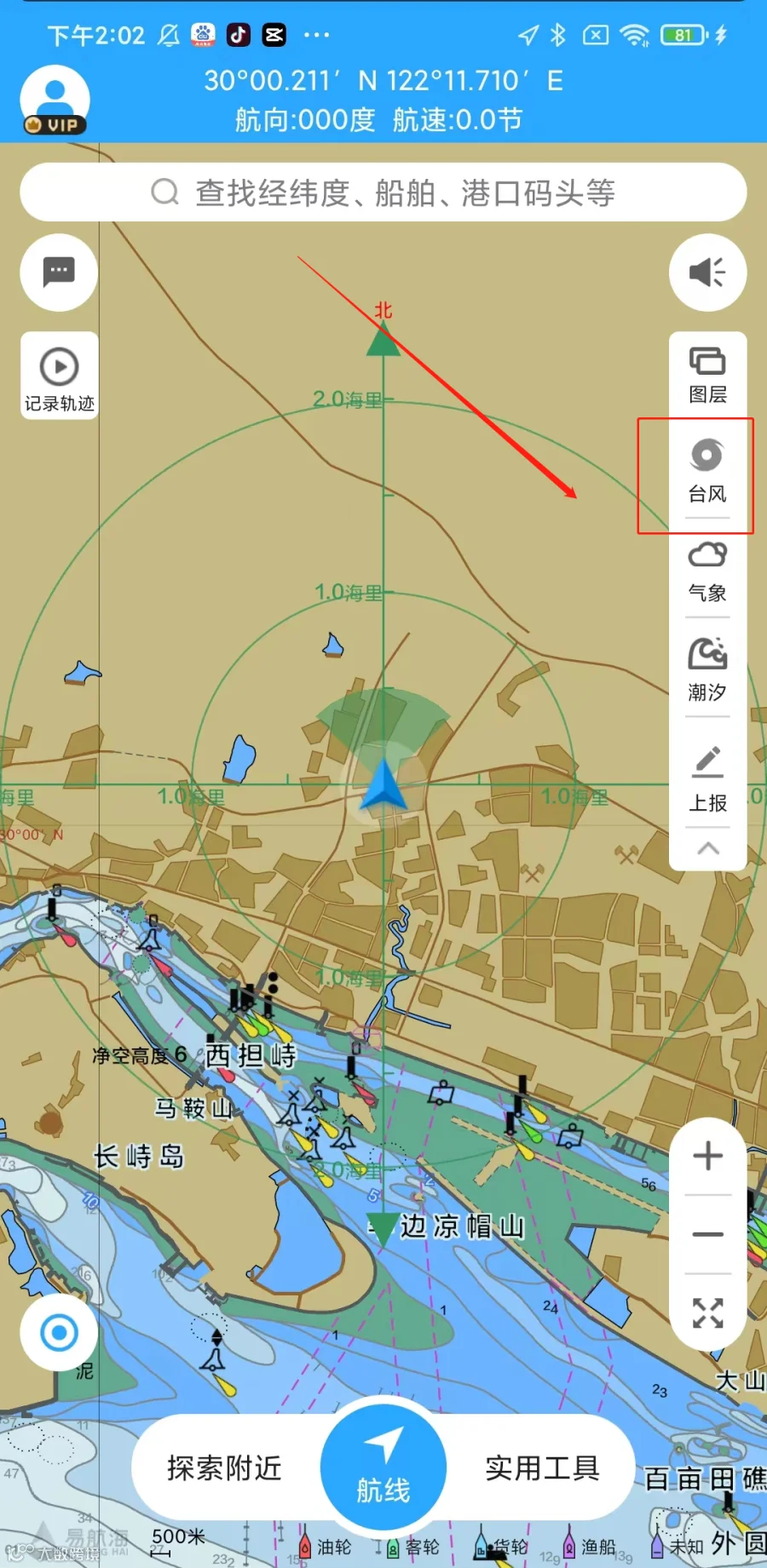Start 记录轨迹 track recording
This screenshot has height=1568, width=767.
[60, 376]
